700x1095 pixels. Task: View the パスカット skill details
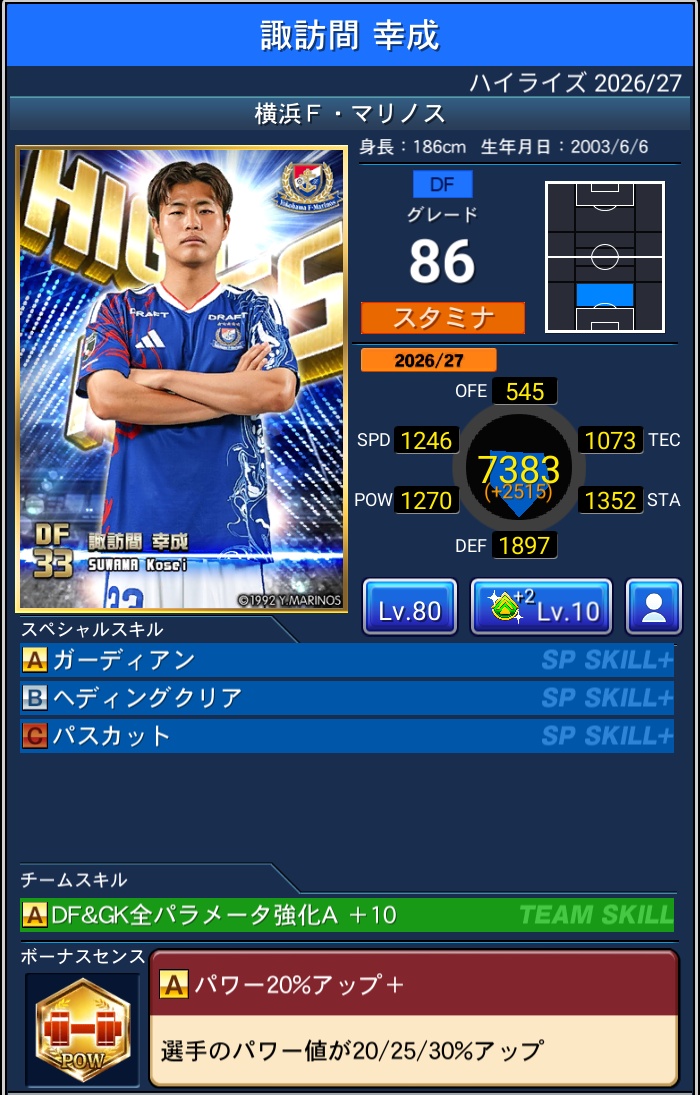tap(347, 735)
